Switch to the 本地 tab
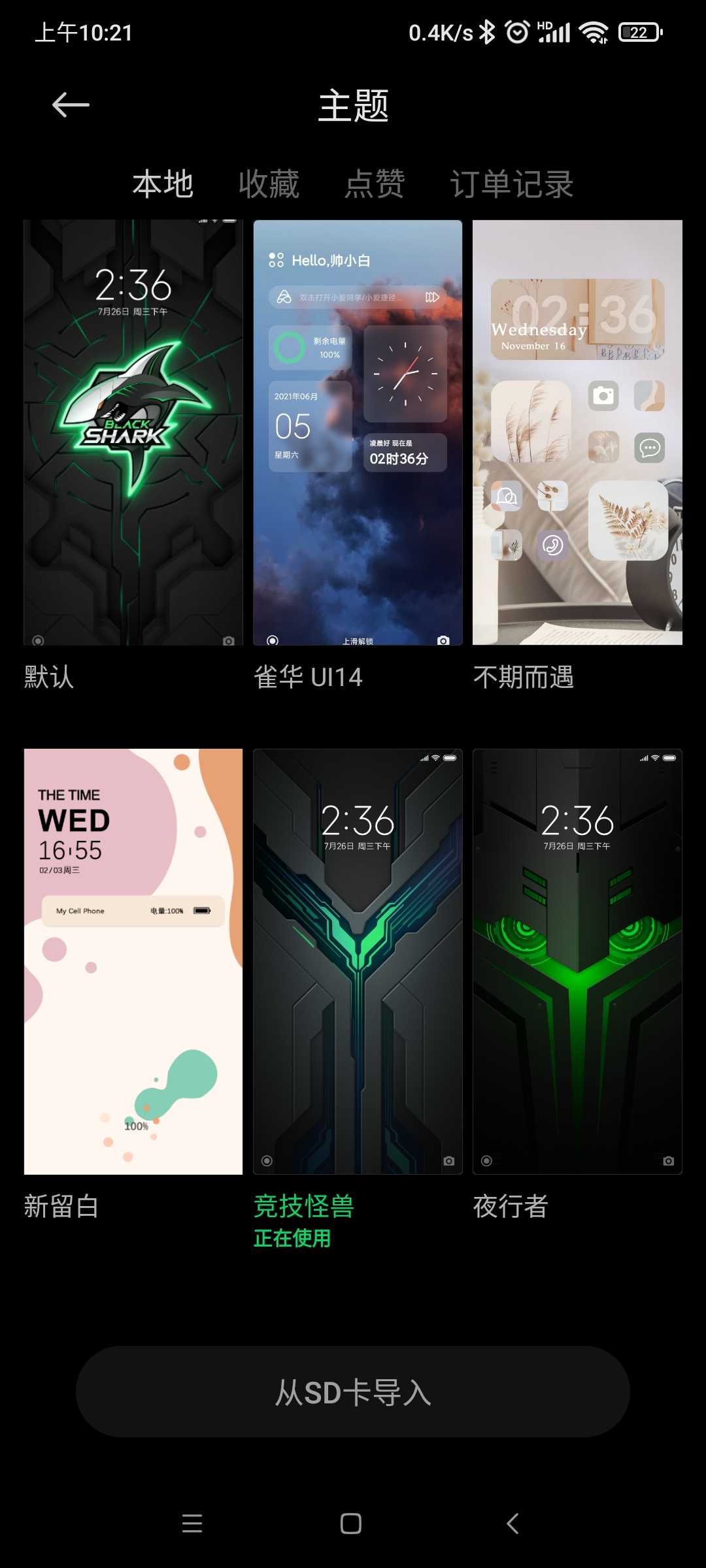 point(163,184)
